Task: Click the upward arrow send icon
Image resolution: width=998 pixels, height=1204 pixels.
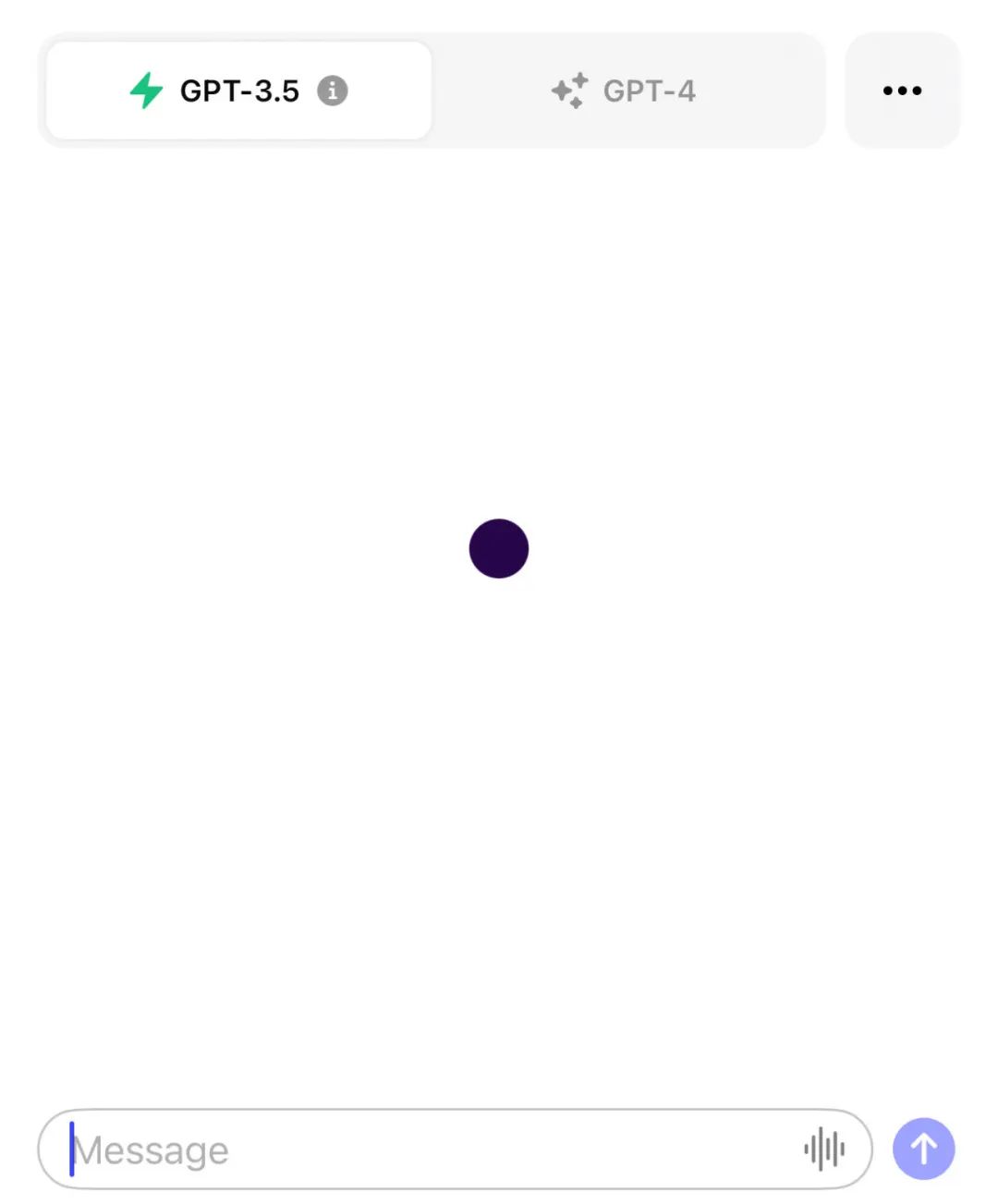Action: pyautogui.click(x=922, y=1149)
